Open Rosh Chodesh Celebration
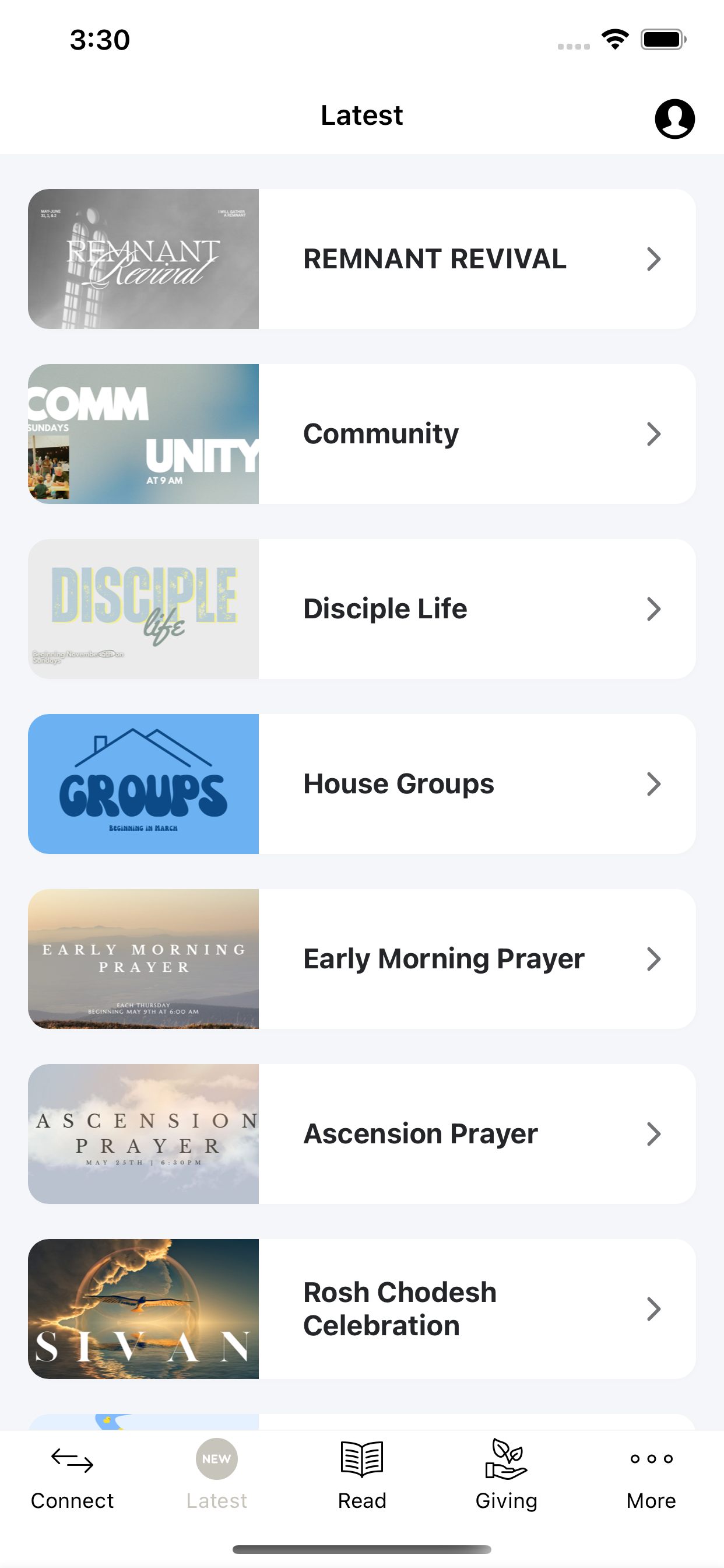Viewport: 724px width, 1568px height. pos(361,1308)
